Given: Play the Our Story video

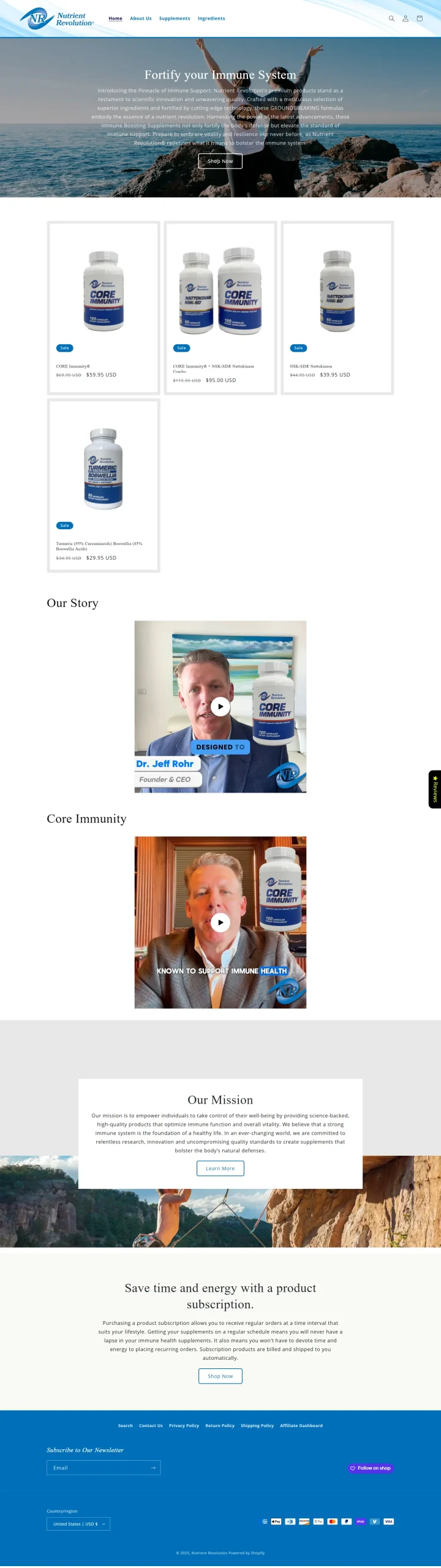Looking at the screenshot, I should (221, 706).
